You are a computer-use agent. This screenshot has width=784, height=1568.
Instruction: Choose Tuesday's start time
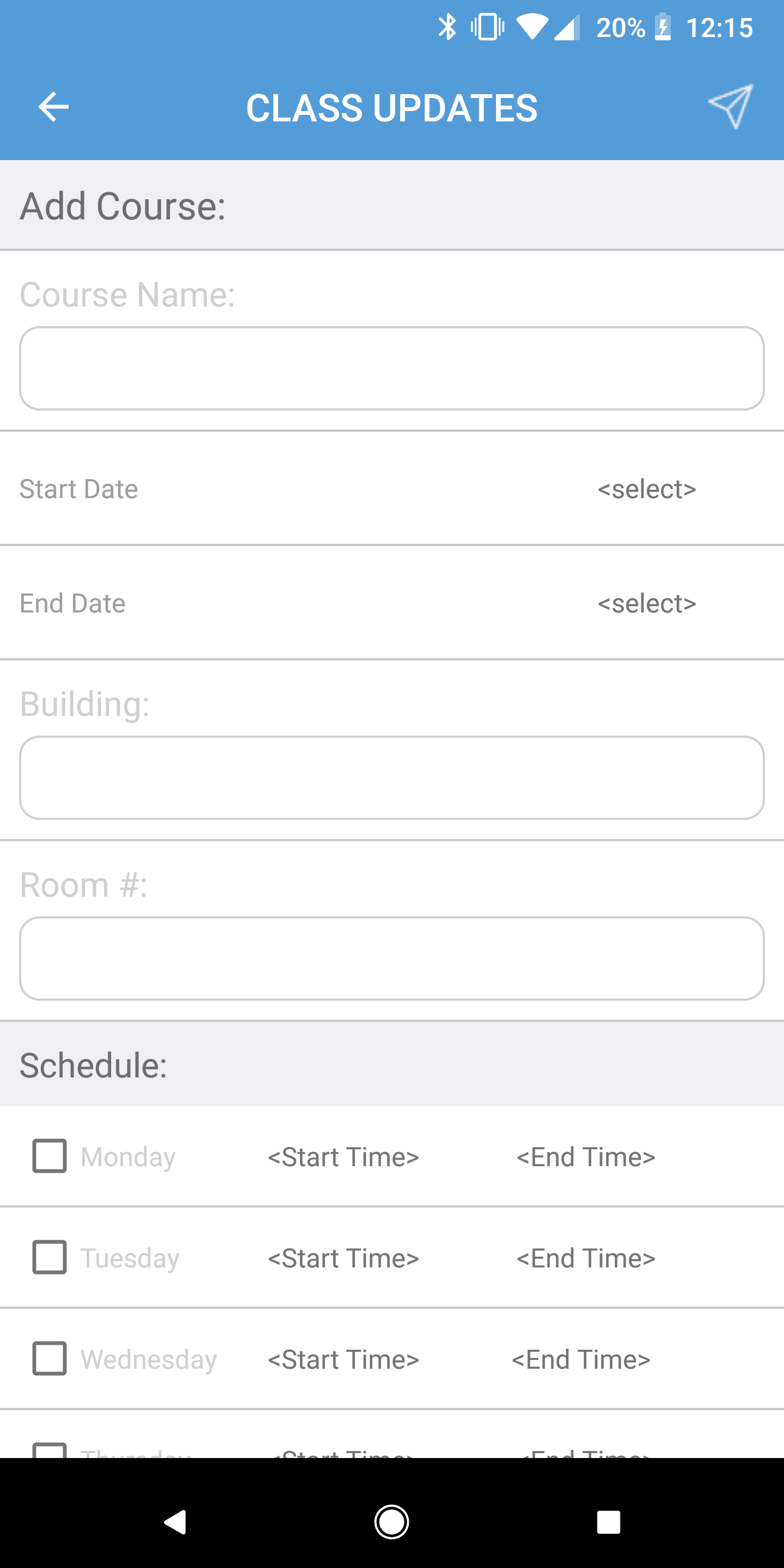(344, 1258)
